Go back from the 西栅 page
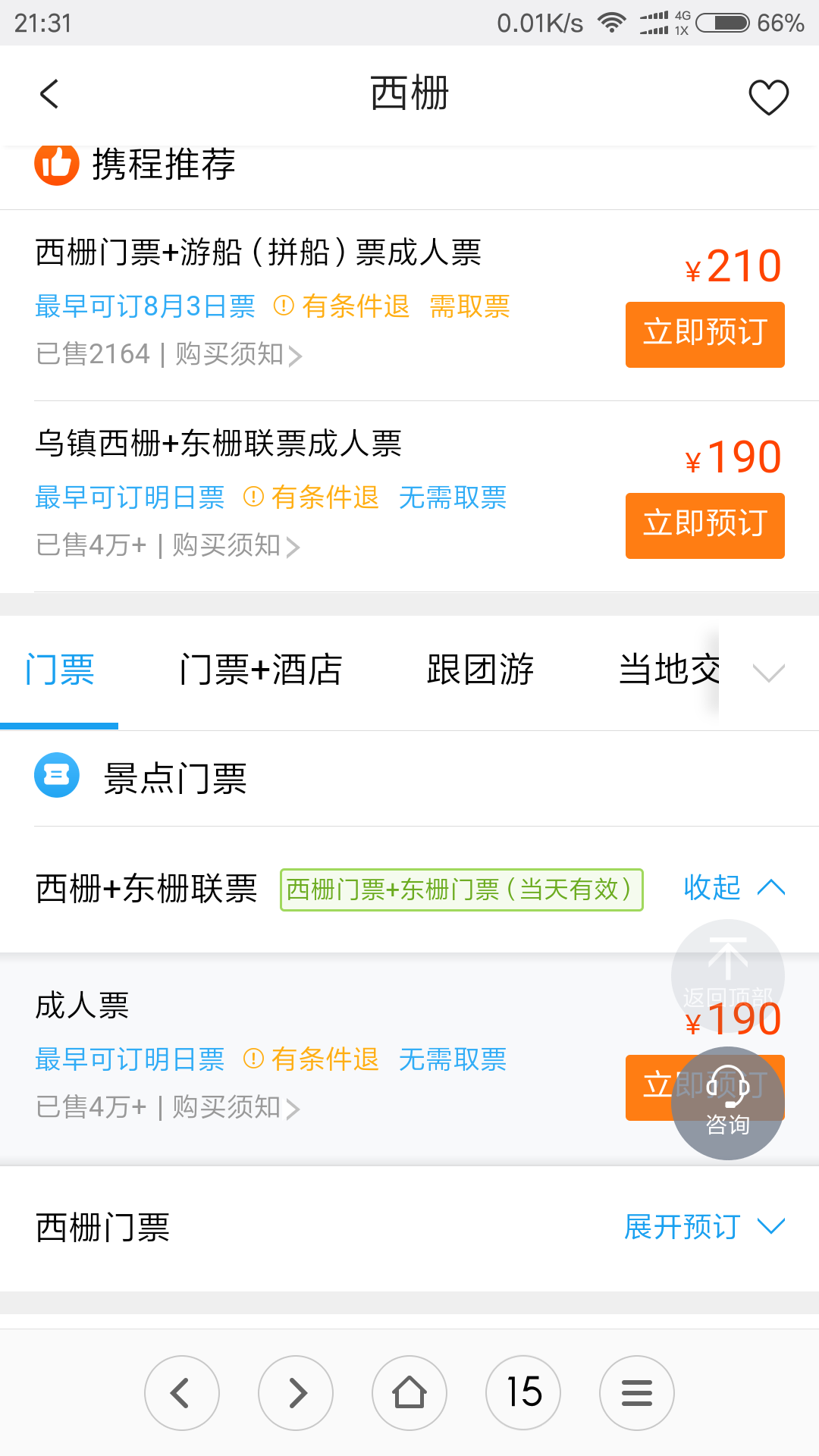This screenshot has width=819, height=1456. [x=49, y=95]
